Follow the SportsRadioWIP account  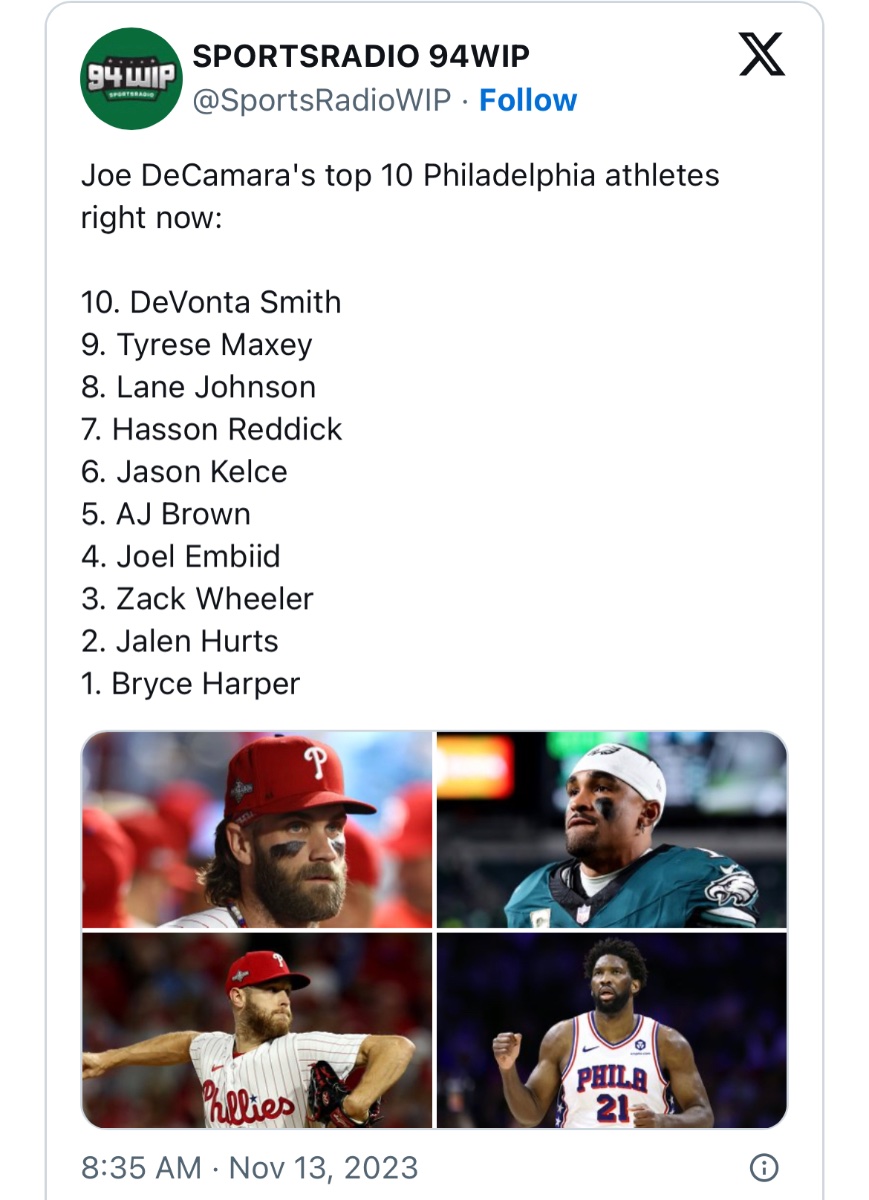click(528, 101)
